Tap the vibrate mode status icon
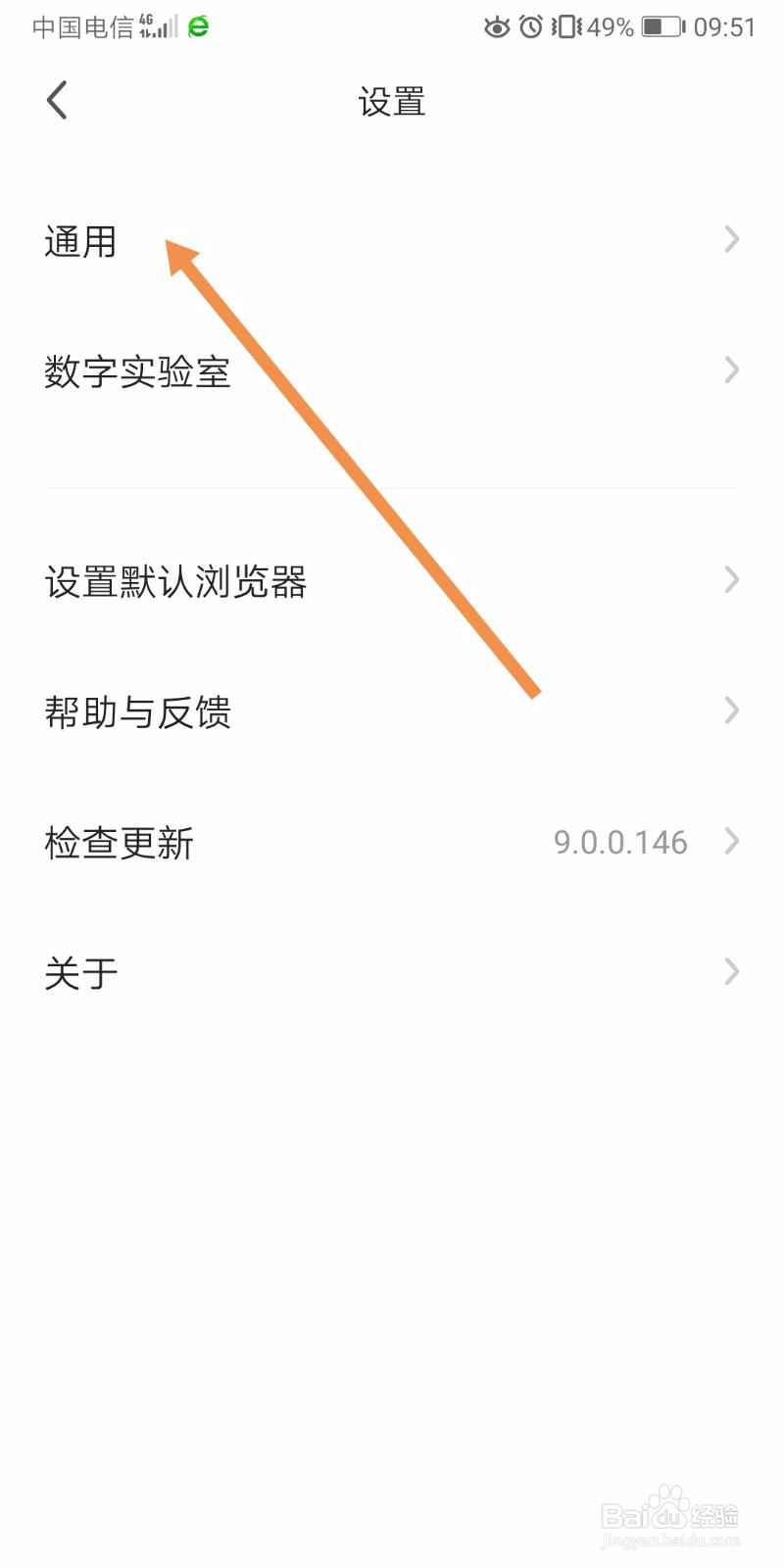 pyautogui.click(x=565, y=27)
